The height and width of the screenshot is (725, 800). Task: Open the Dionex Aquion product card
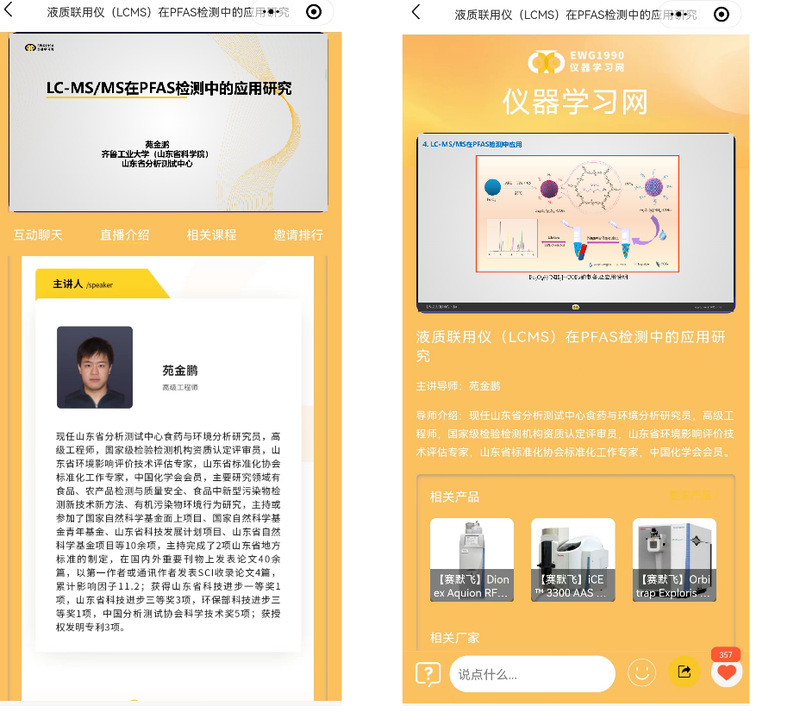[471, 559]
